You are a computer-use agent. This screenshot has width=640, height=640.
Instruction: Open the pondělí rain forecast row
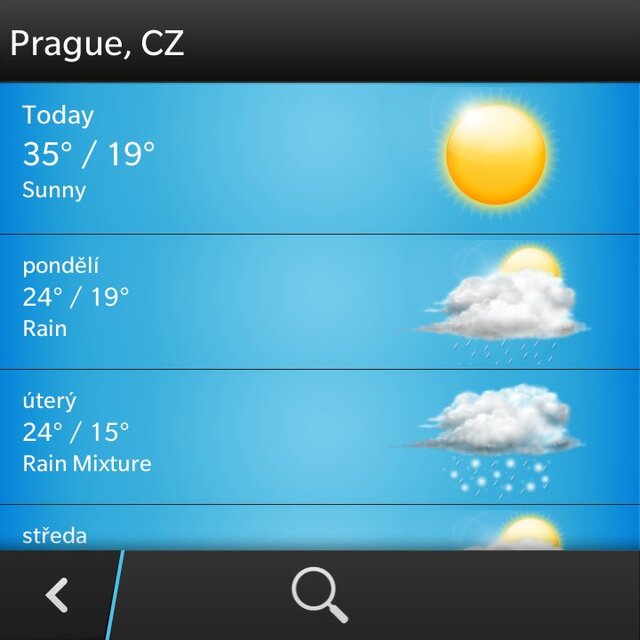(x=320, y=302)
